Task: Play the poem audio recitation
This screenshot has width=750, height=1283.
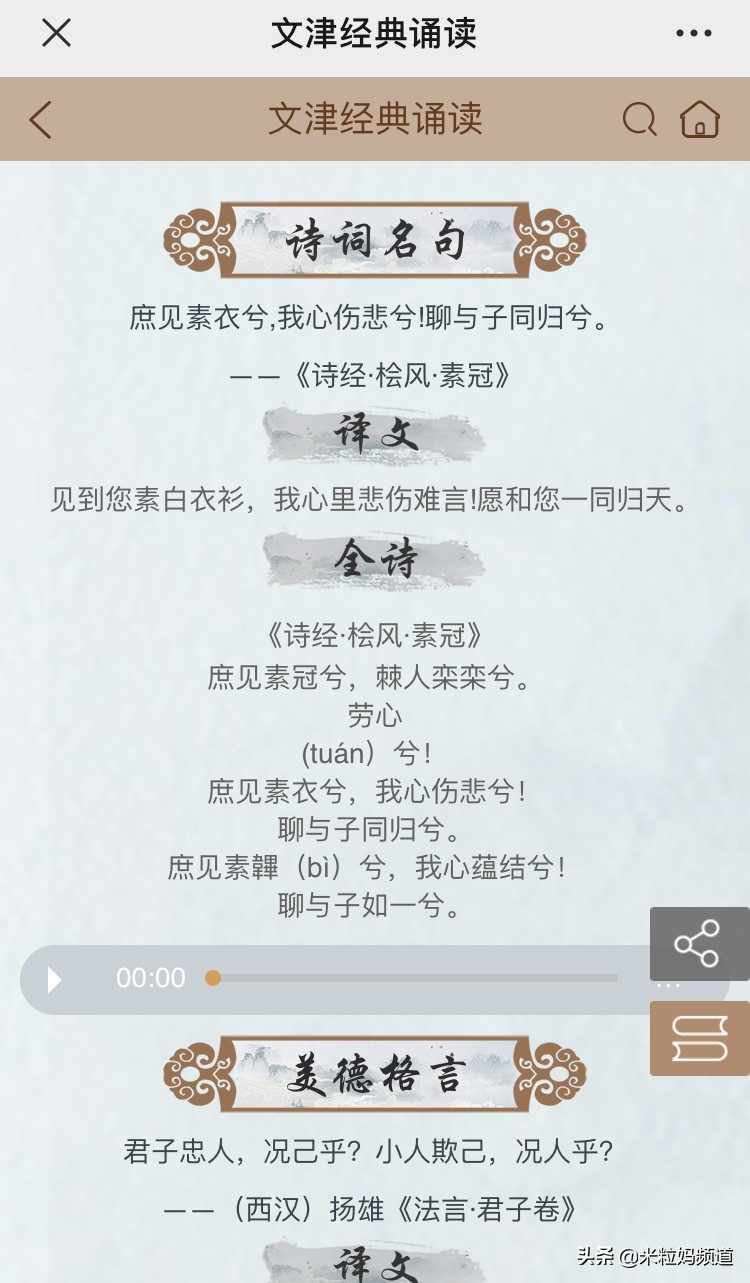Action: pos(54,979)
